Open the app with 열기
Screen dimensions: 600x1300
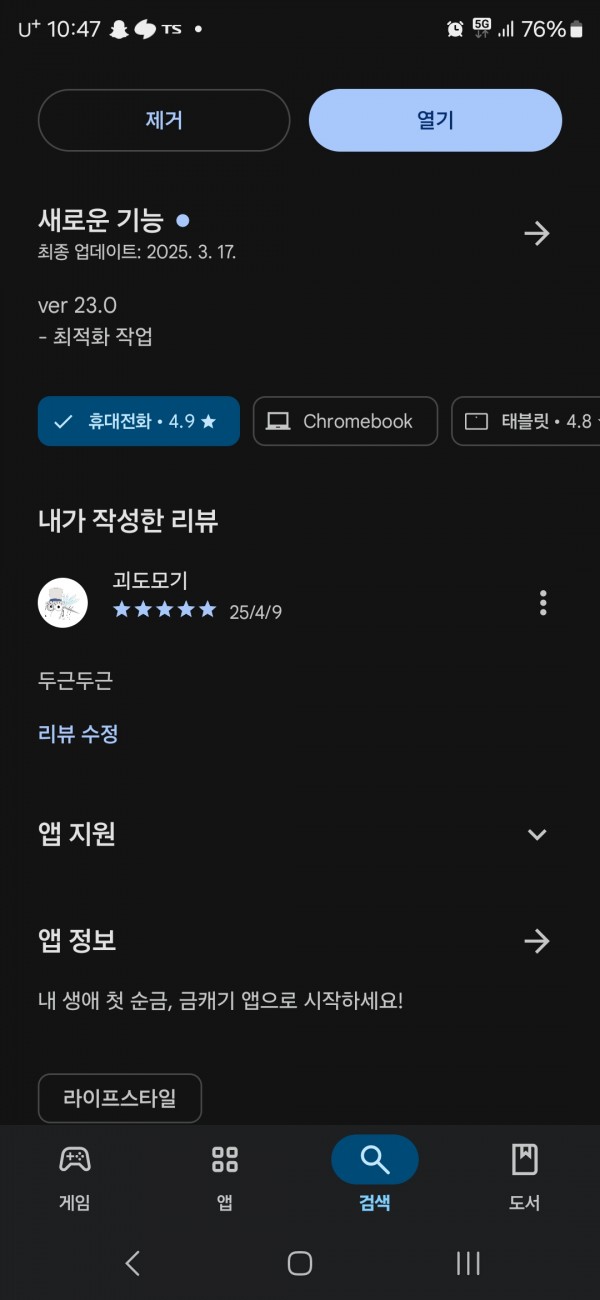[x=435, y=120]
